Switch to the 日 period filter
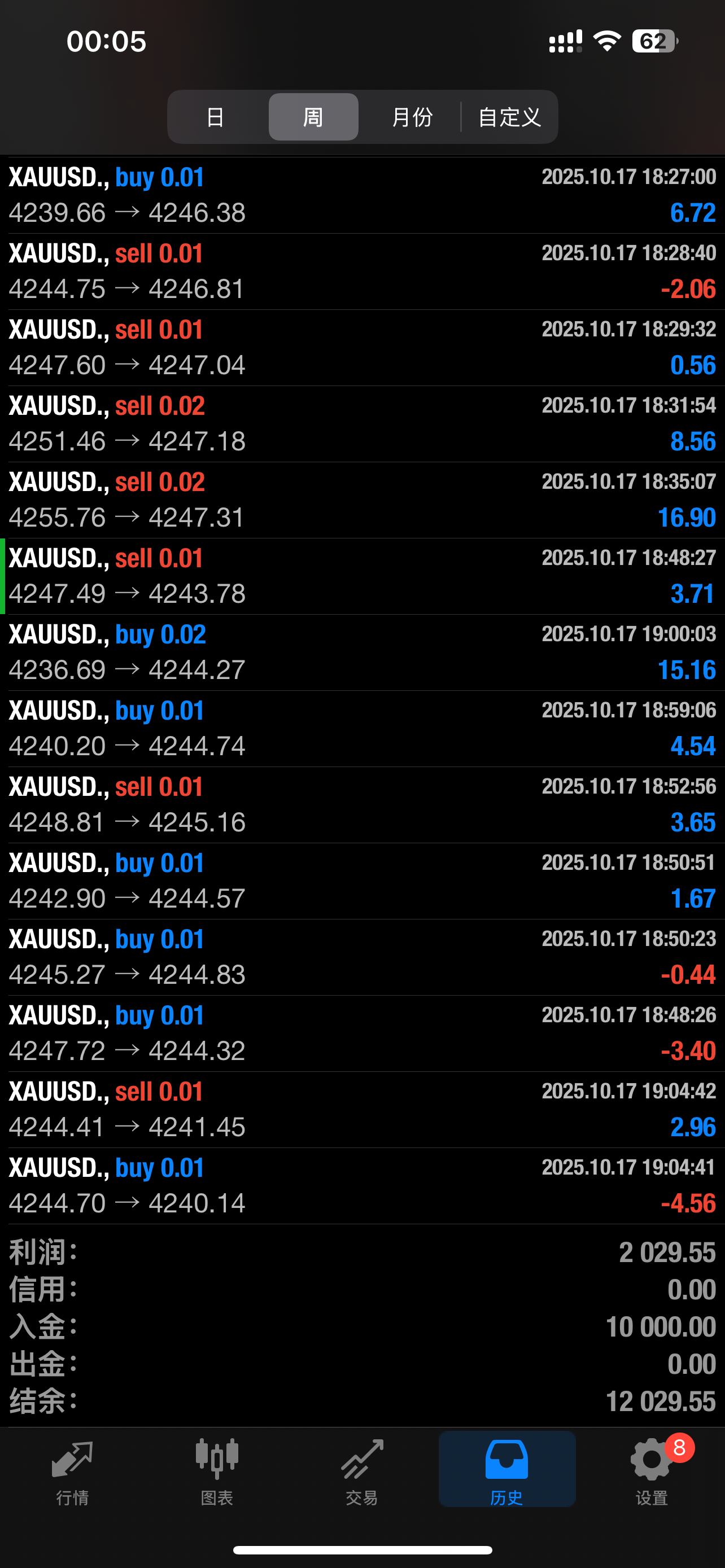725x1568 pixels. pyautogui.click(x=216, y=117)
